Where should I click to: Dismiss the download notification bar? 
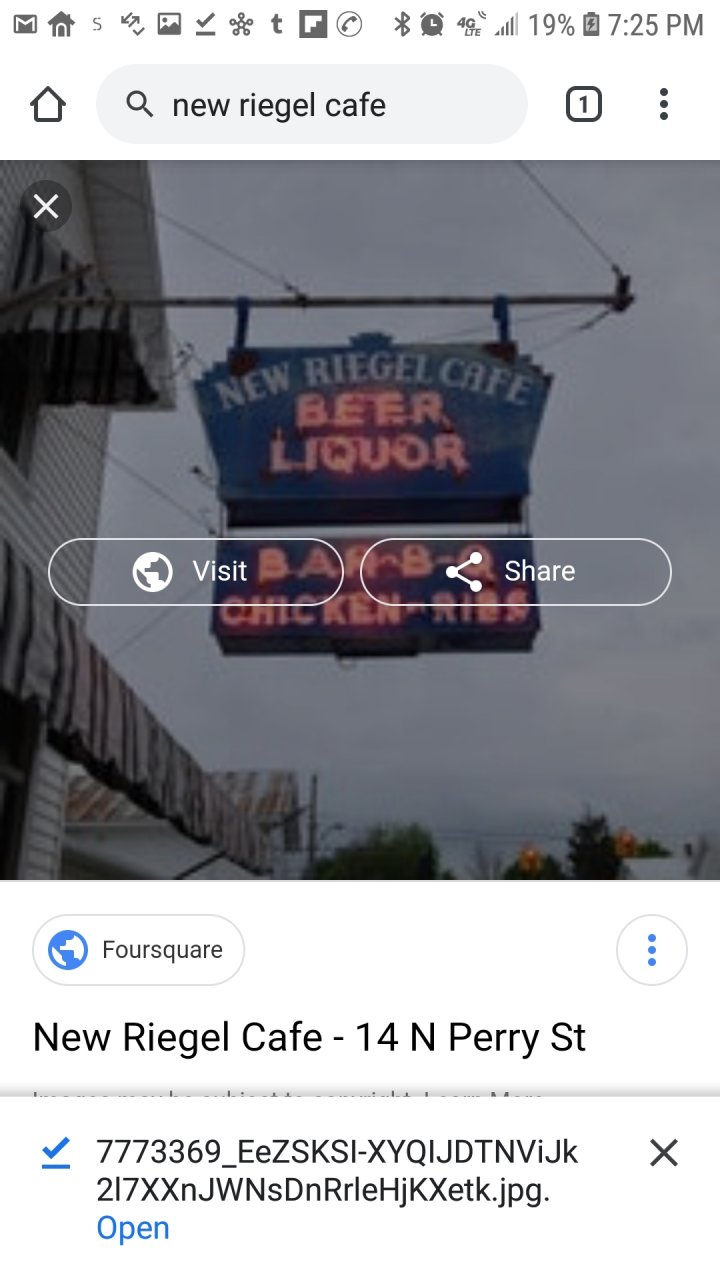664,1153
